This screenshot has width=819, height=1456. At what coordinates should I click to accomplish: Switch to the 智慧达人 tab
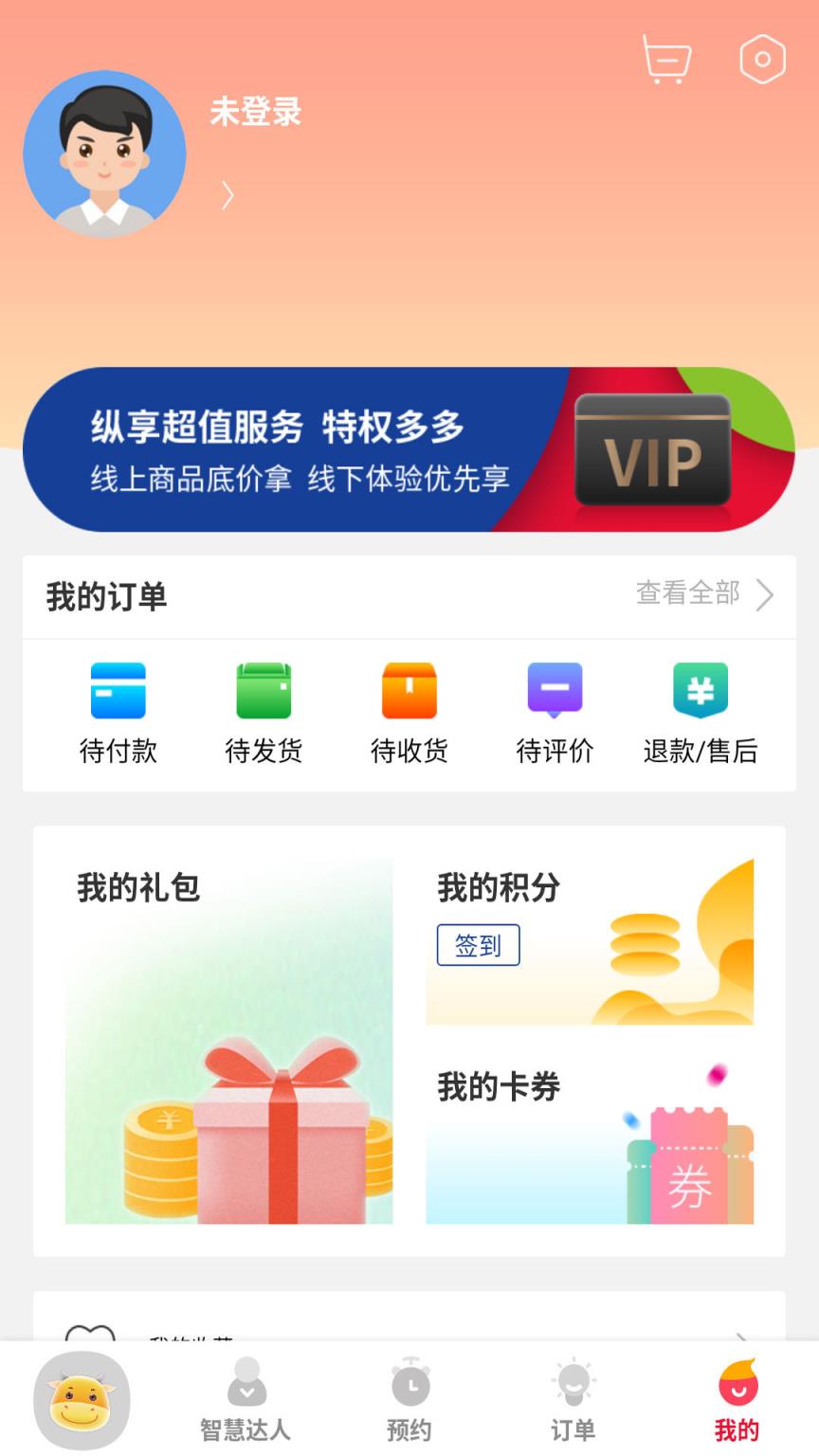tap(246, 1399)
